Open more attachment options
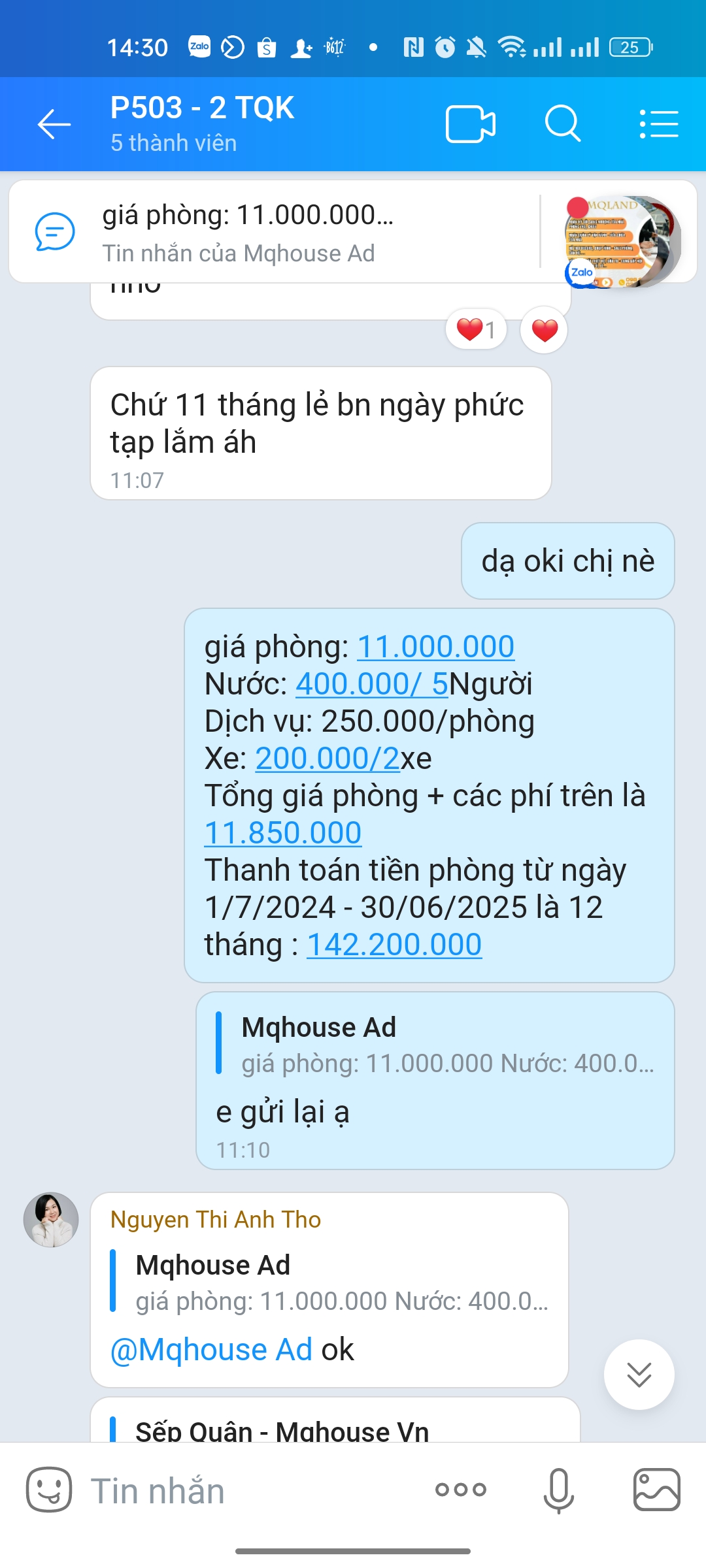The width and height of the screenshot is (706, 1568). [461, 1490]
